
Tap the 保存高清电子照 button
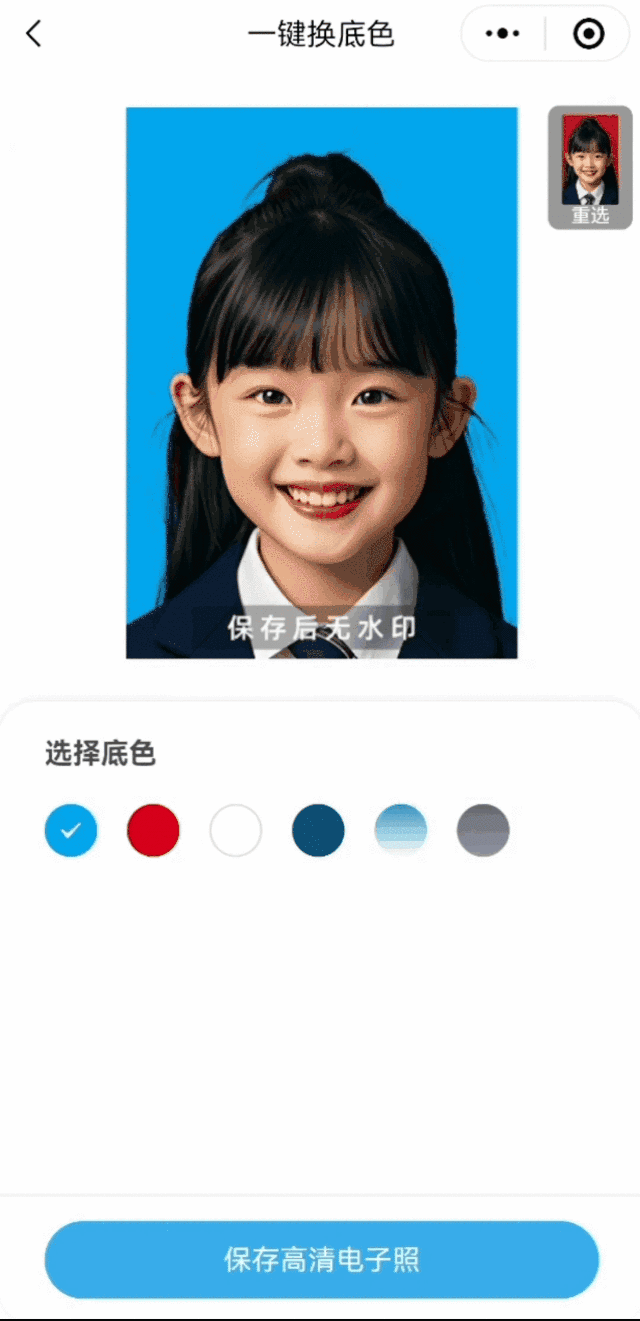[321, 1259]
